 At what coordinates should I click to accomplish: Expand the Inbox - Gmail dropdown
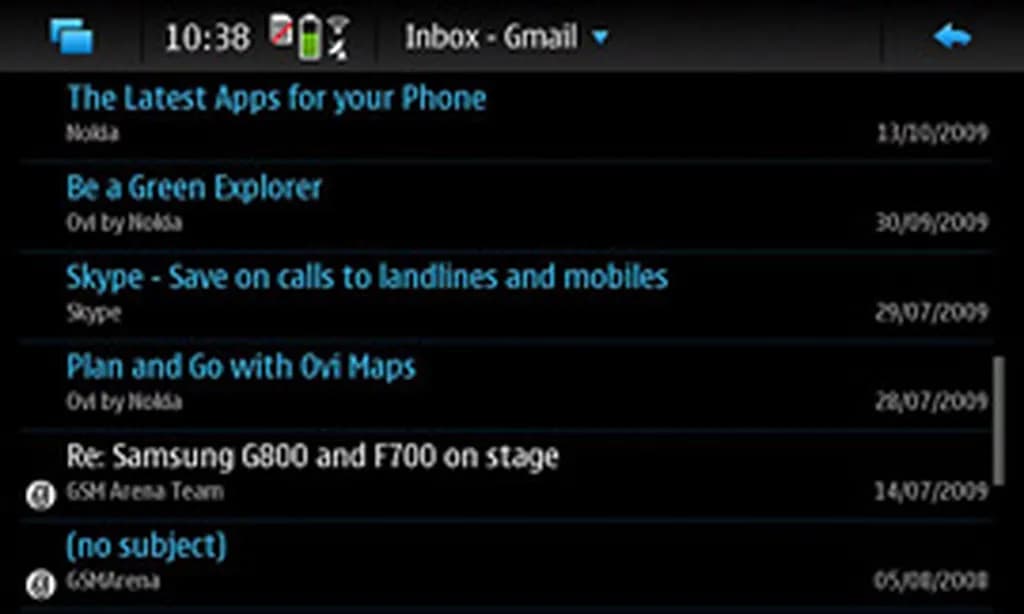pos(506,38)
